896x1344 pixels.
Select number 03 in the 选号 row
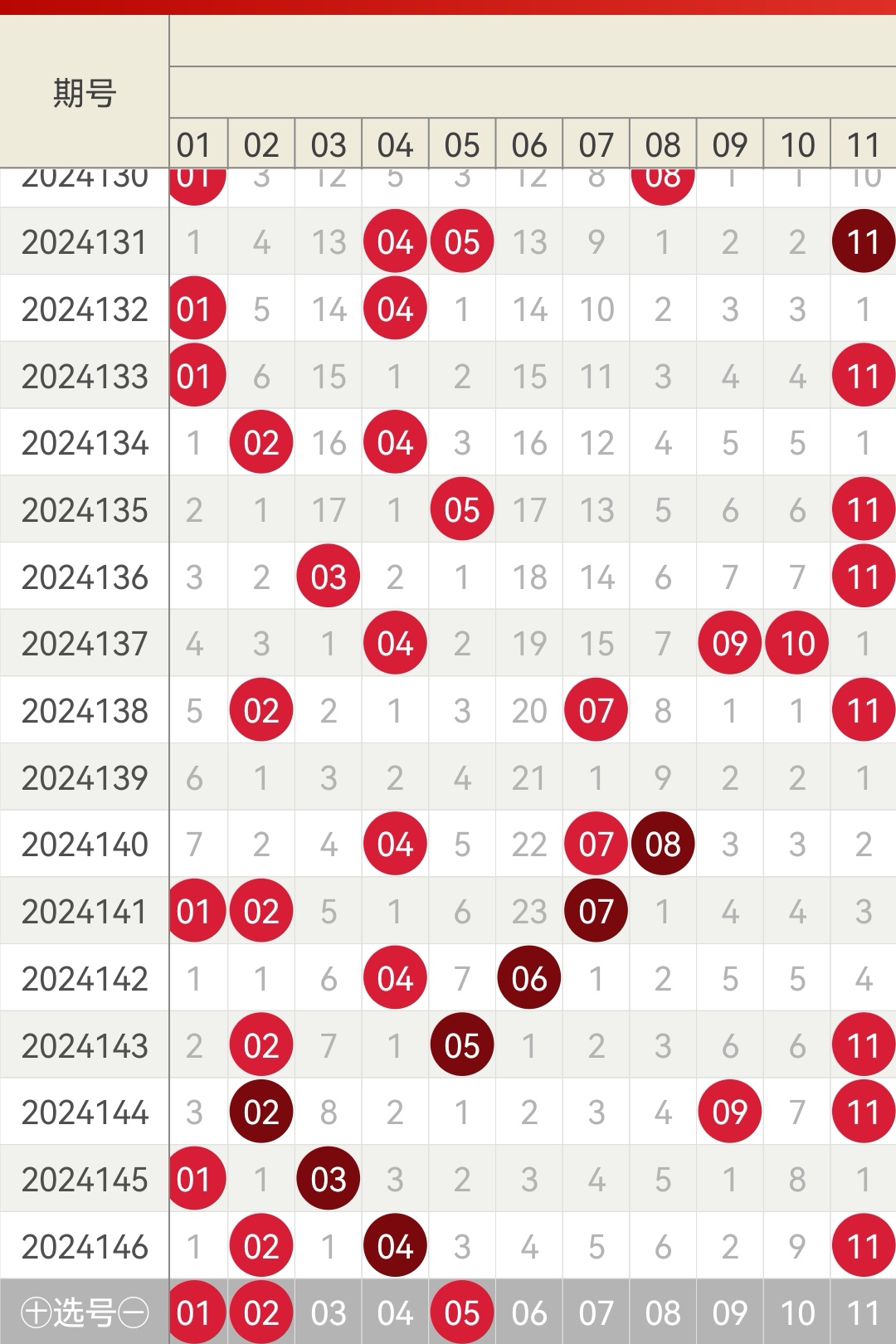[329, 1313]
